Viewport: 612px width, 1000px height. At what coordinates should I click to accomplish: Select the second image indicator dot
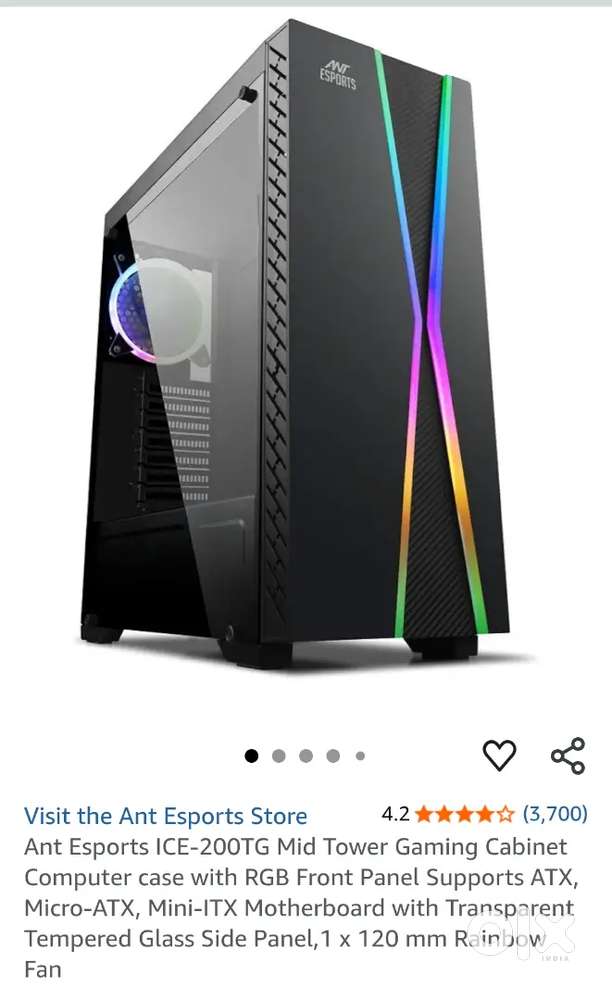pyautogui.click(x=278, y=756)
